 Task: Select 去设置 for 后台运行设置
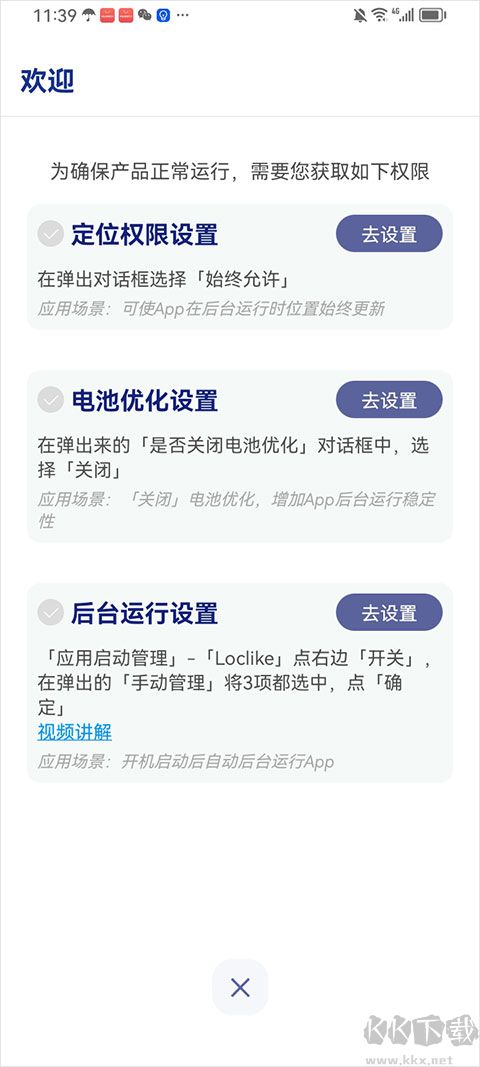point(389,612)
